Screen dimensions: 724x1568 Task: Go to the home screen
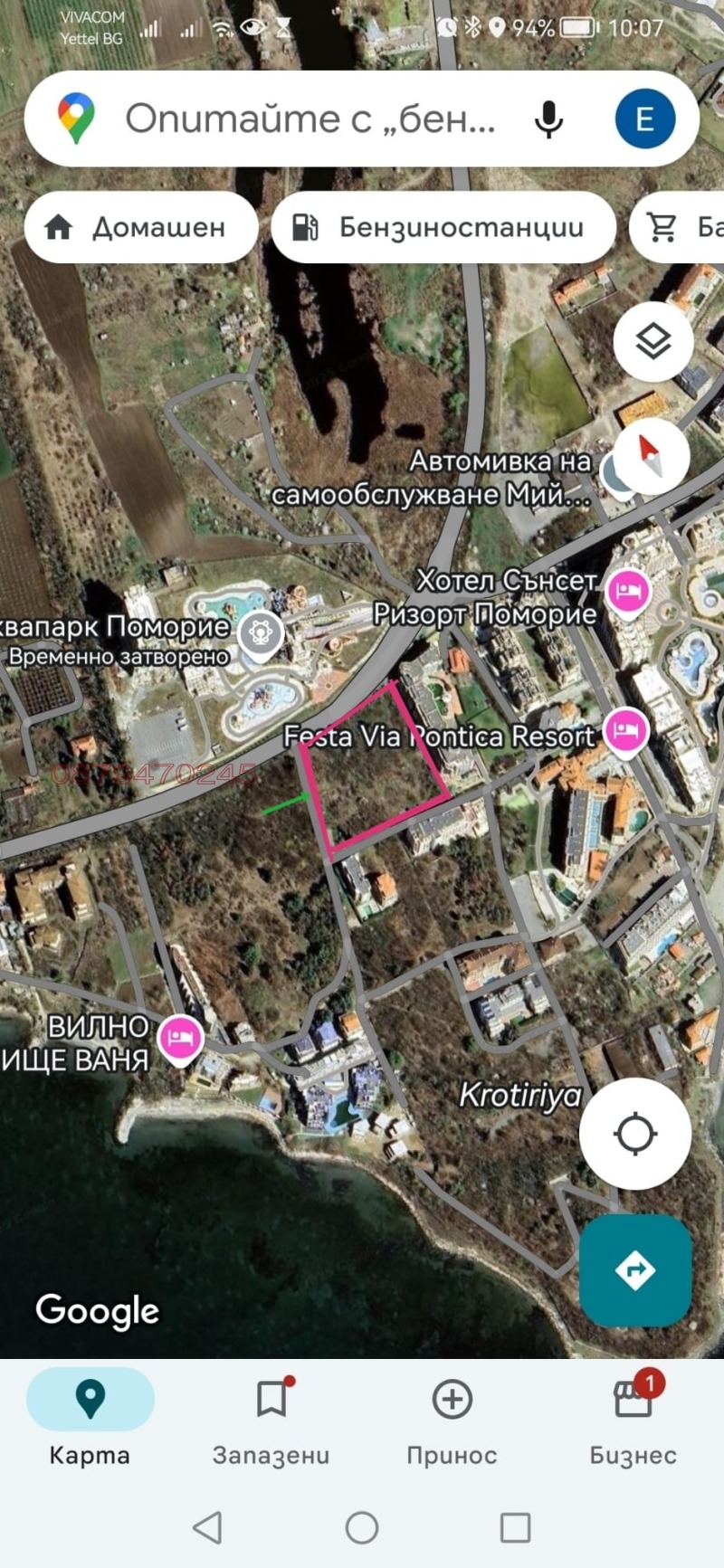361,1527
